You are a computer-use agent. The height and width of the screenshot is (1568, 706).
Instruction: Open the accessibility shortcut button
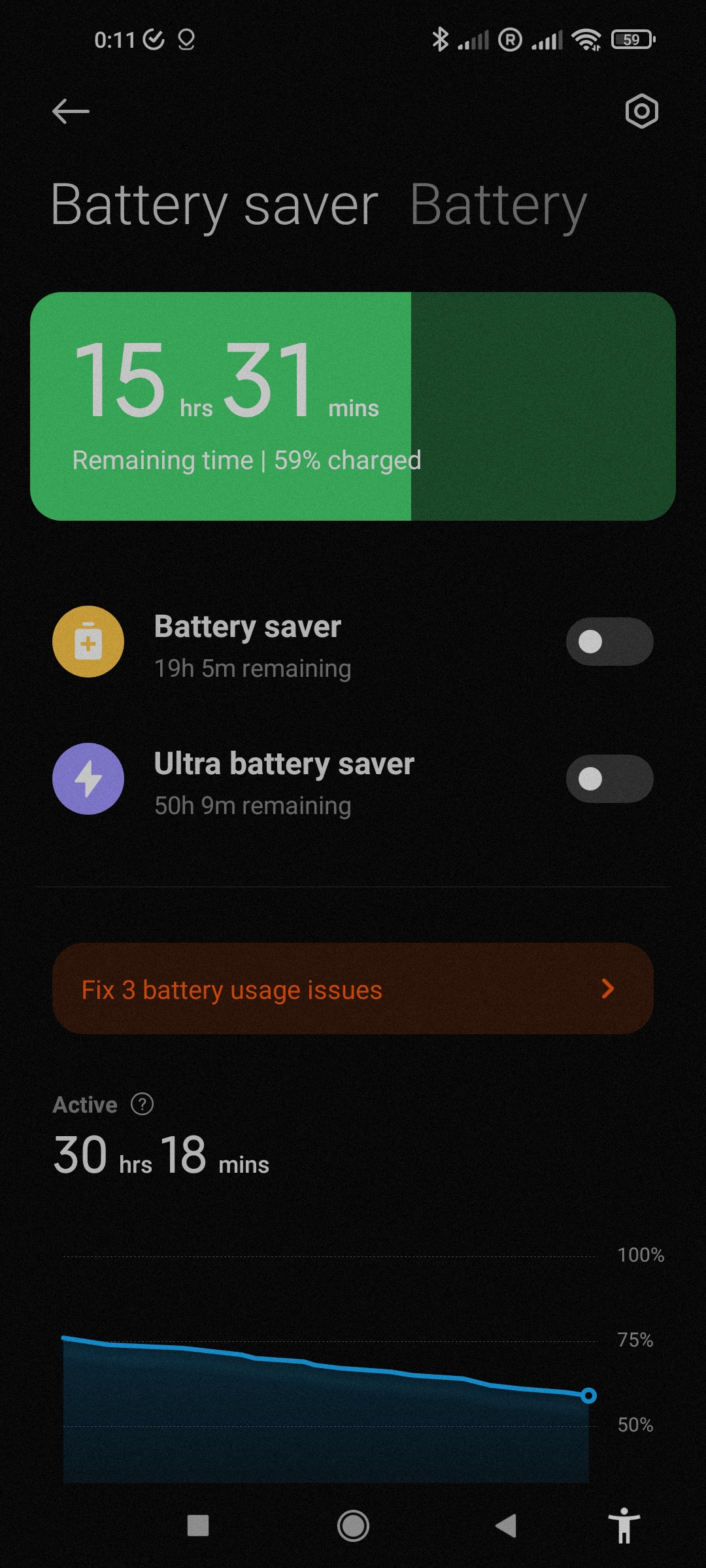[624, 1526]
